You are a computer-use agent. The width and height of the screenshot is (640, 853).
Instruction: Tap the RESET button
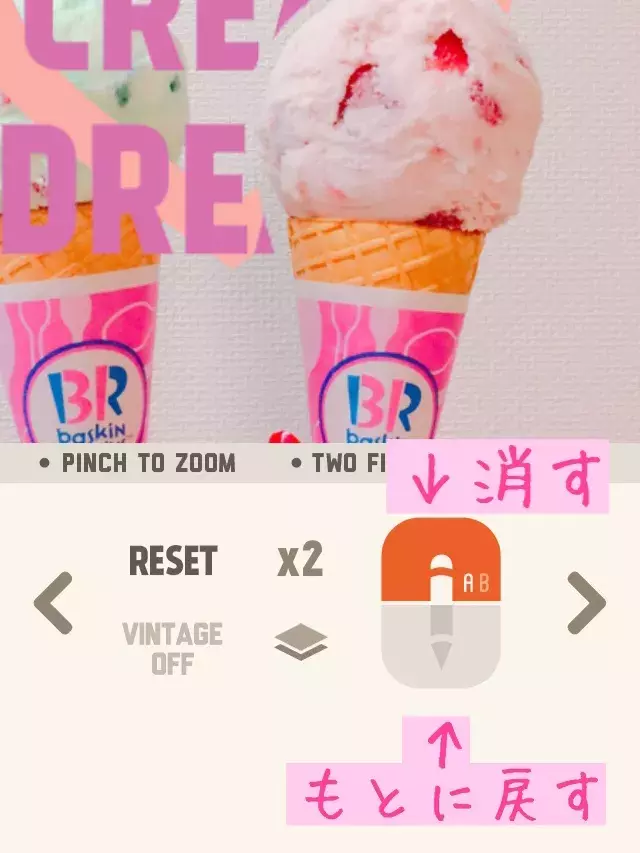click(x=172, y=561)
